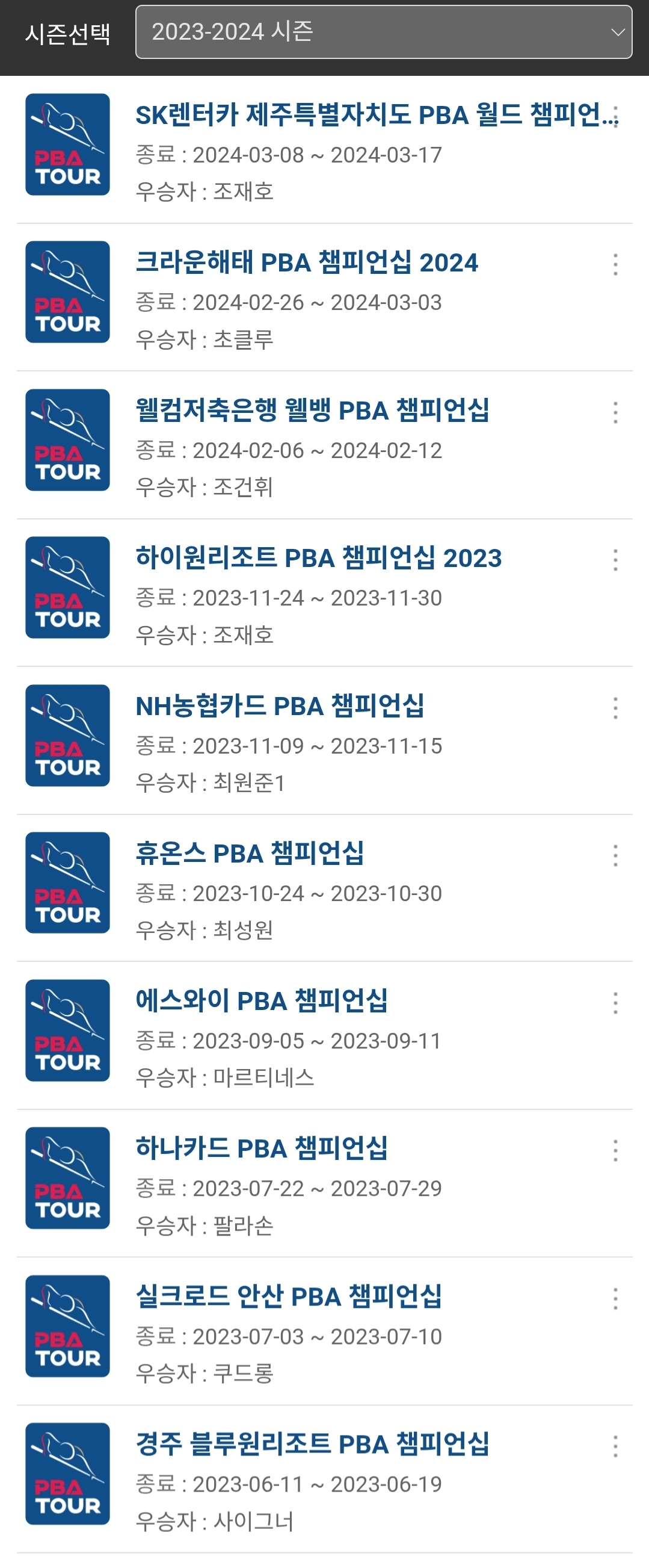Screen dimensions: 649x1568
Task: Open the overflow menu for 경주 블루원리조트 row
Action: [615, 1446]
